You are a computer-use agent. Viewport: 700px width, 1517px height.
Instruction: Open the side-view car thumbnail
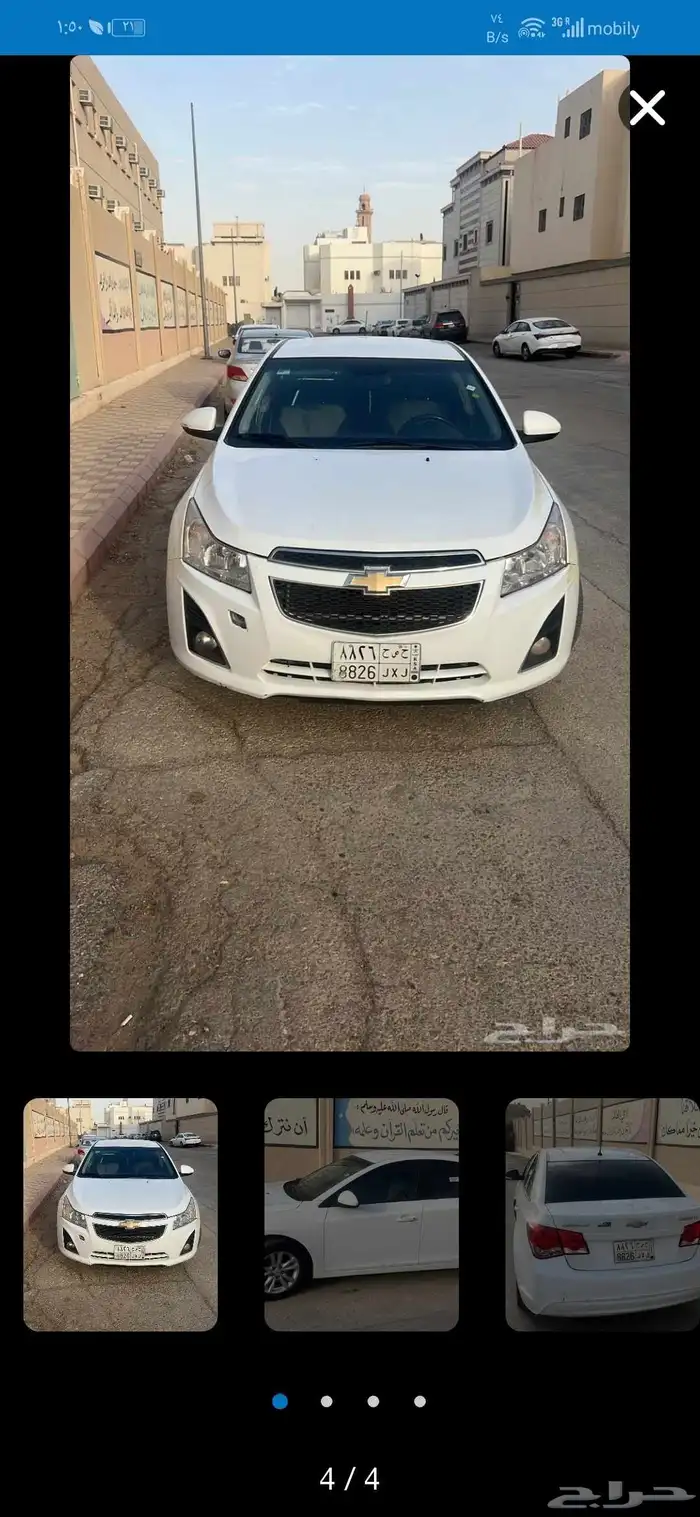click(361, 1214)
